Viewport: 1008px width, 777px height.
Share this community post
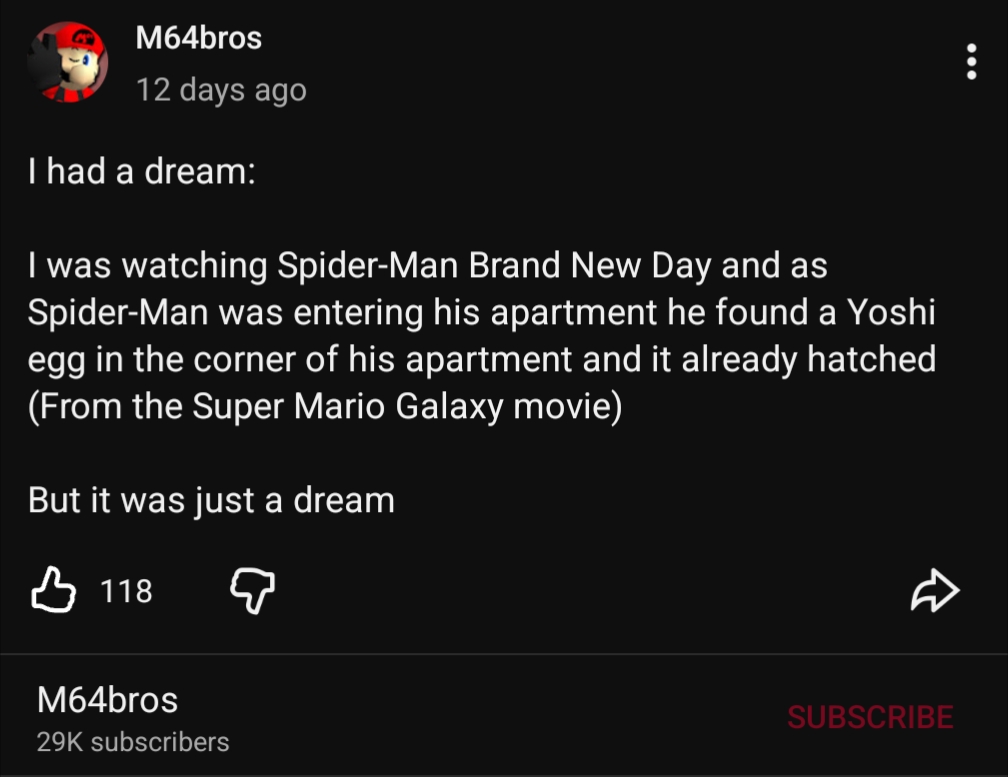coord(935,591)
